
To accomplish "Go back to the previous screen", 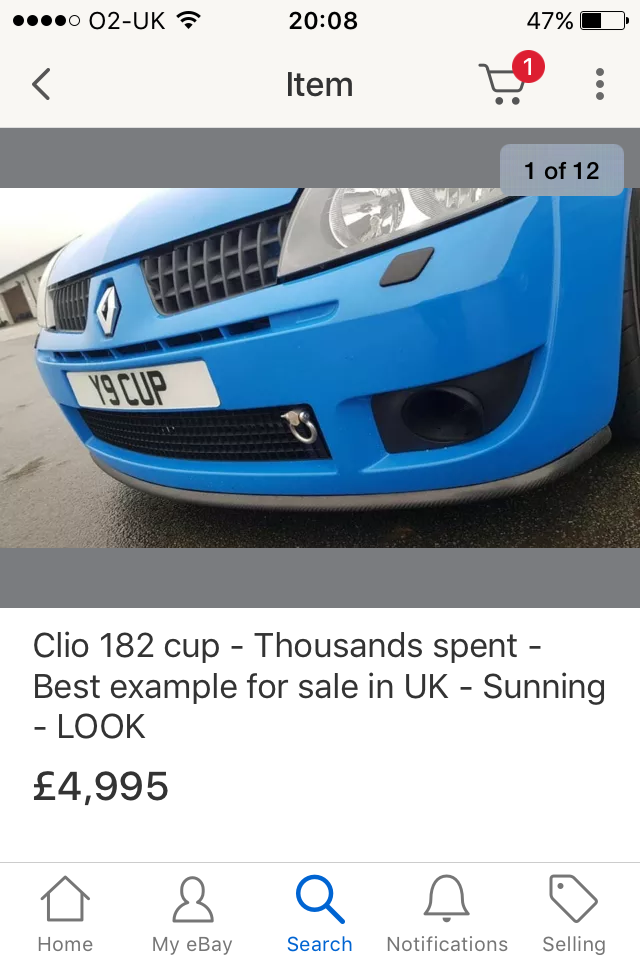I will pyautogui.click(x=41, y=85).
